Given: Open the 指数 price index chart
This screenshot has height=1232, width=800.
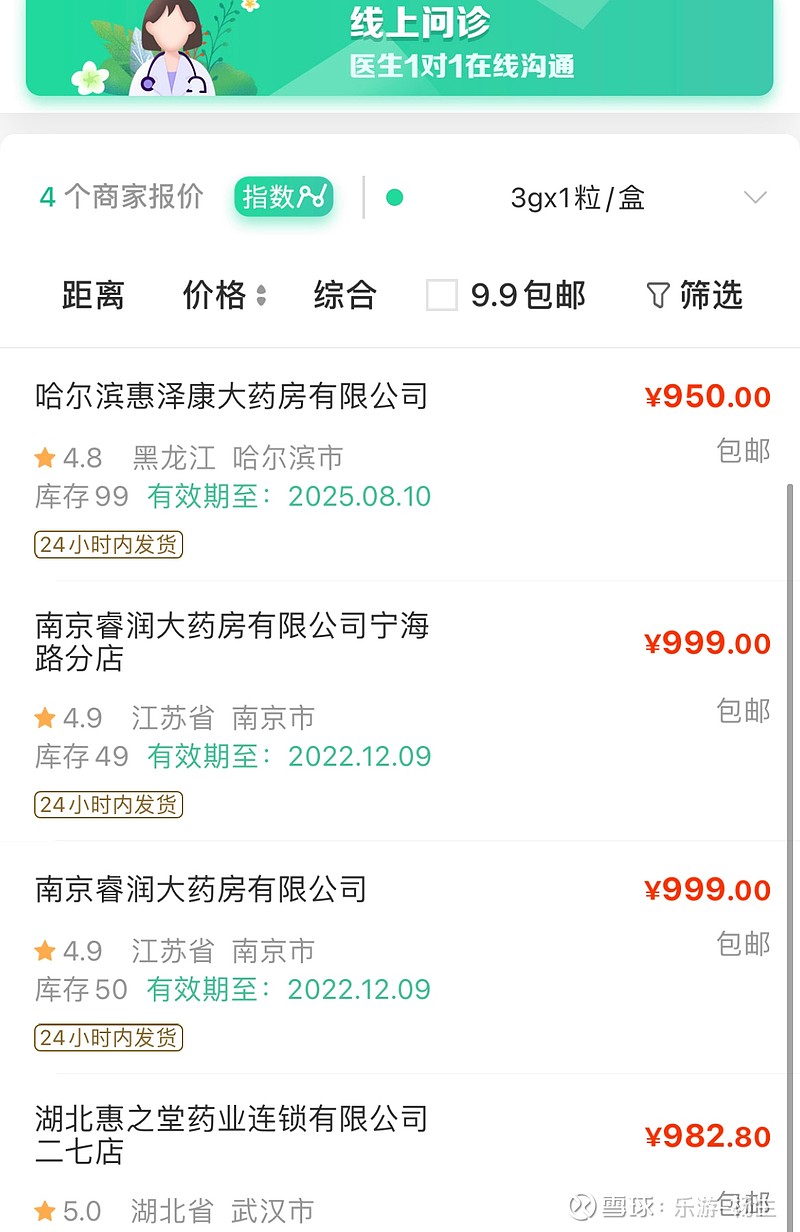Looking at the screenshot, I should (284, 197).
